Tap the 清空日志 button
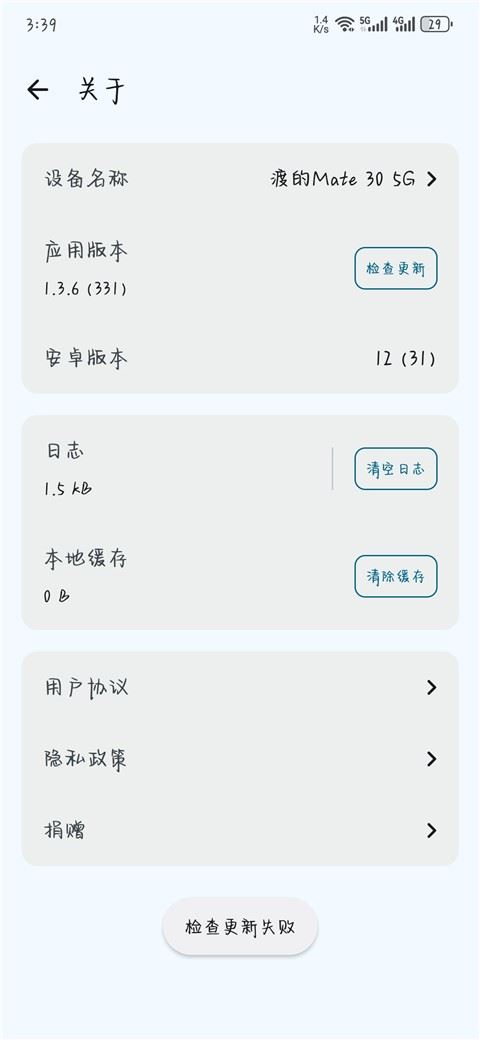 [396, 469]
